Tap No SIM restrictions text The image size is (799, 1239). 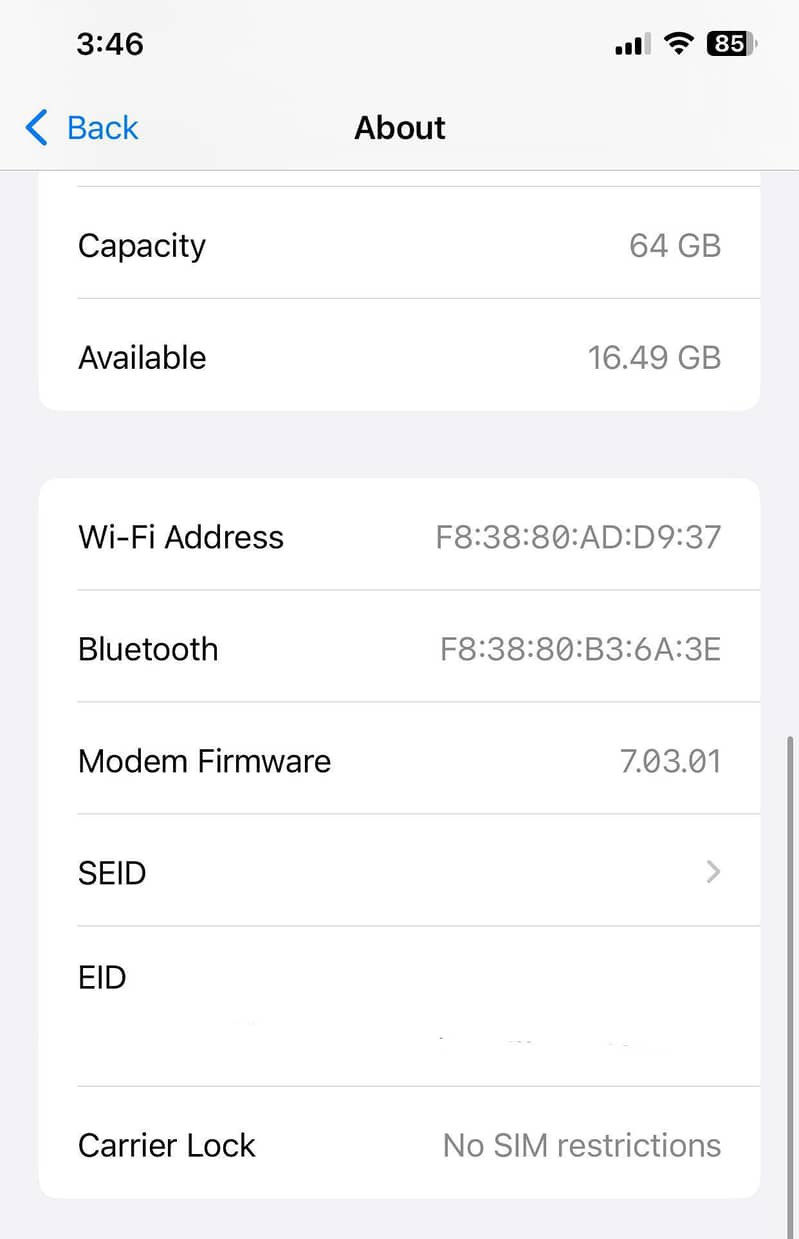coord(581,1145)
